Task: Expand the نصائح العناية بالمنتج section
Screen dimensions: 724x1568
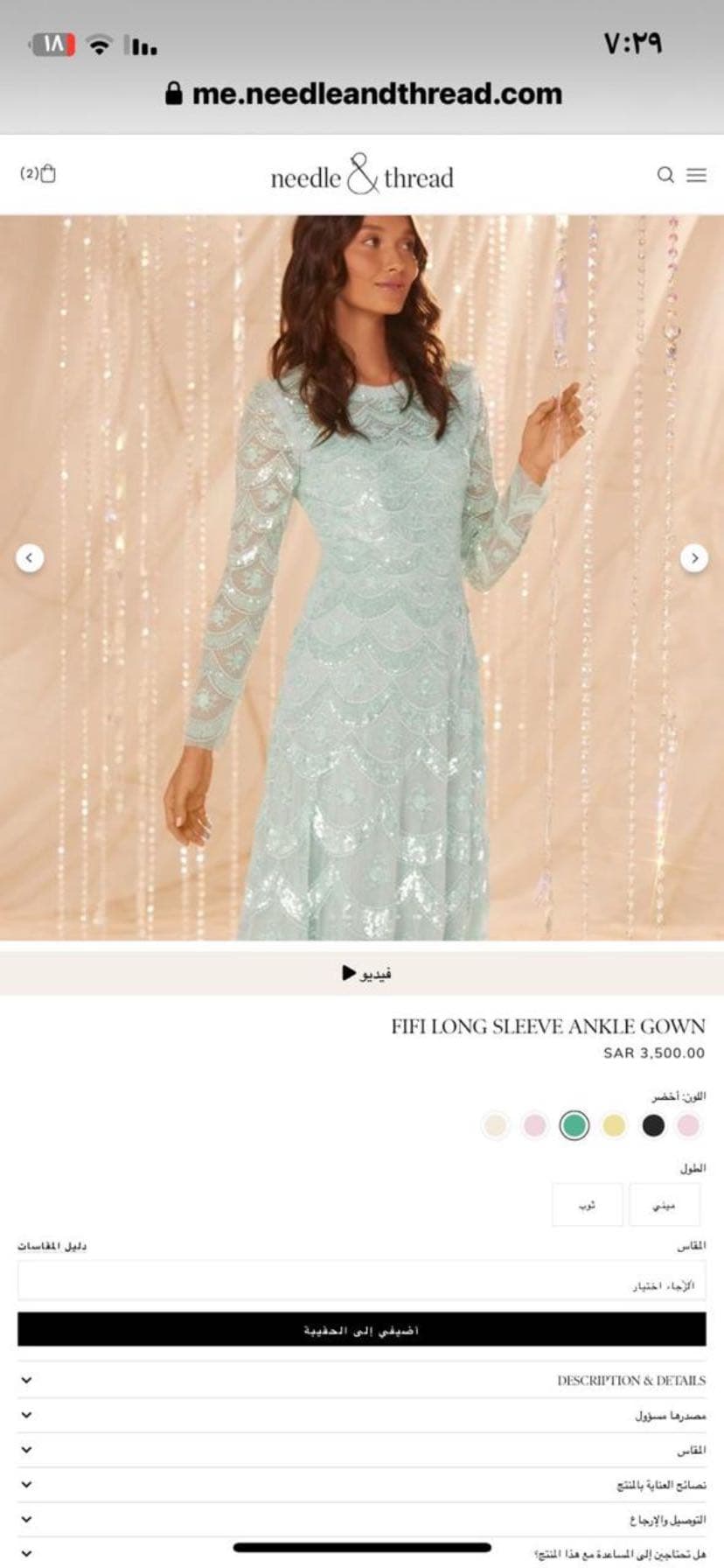Action: (361, 1485)
